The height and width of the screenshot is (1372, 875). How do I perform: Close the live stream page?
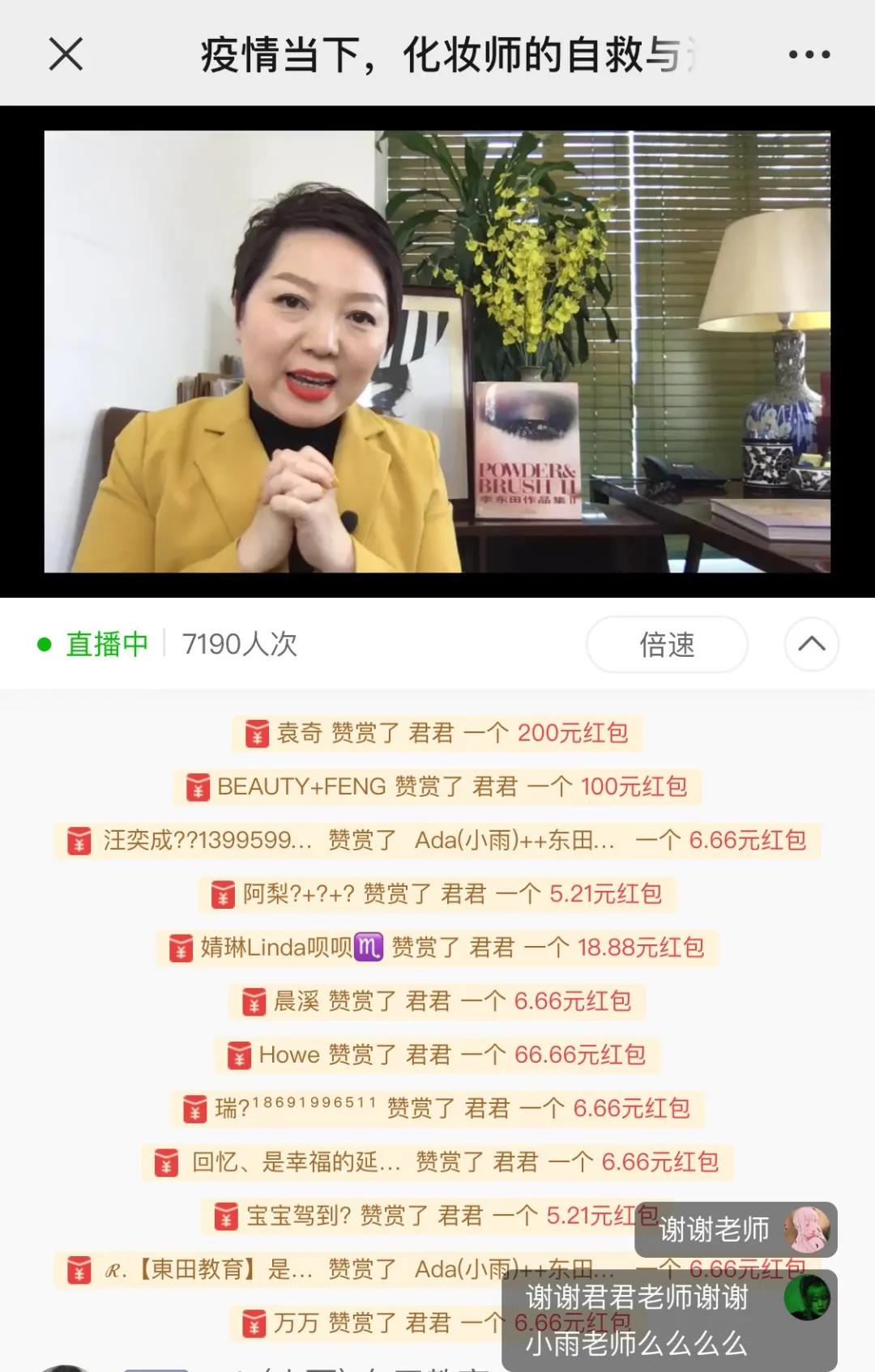click(x=66, y=55)
